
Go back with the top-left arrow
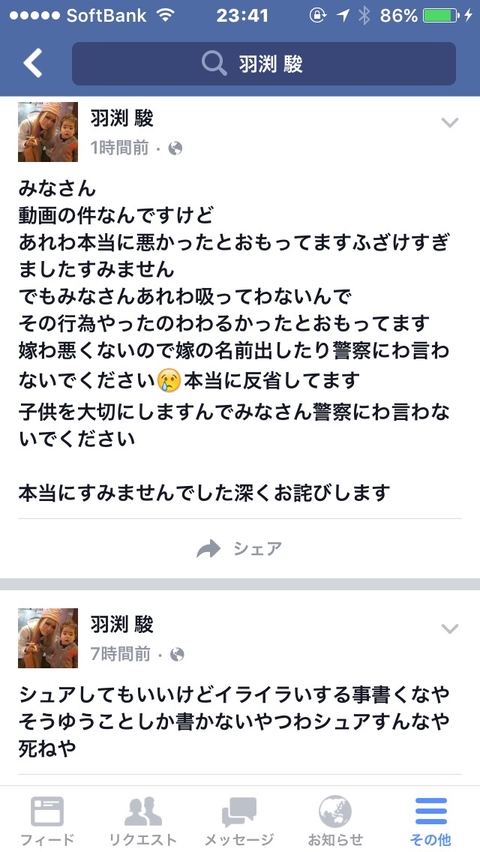pos(33,63)
